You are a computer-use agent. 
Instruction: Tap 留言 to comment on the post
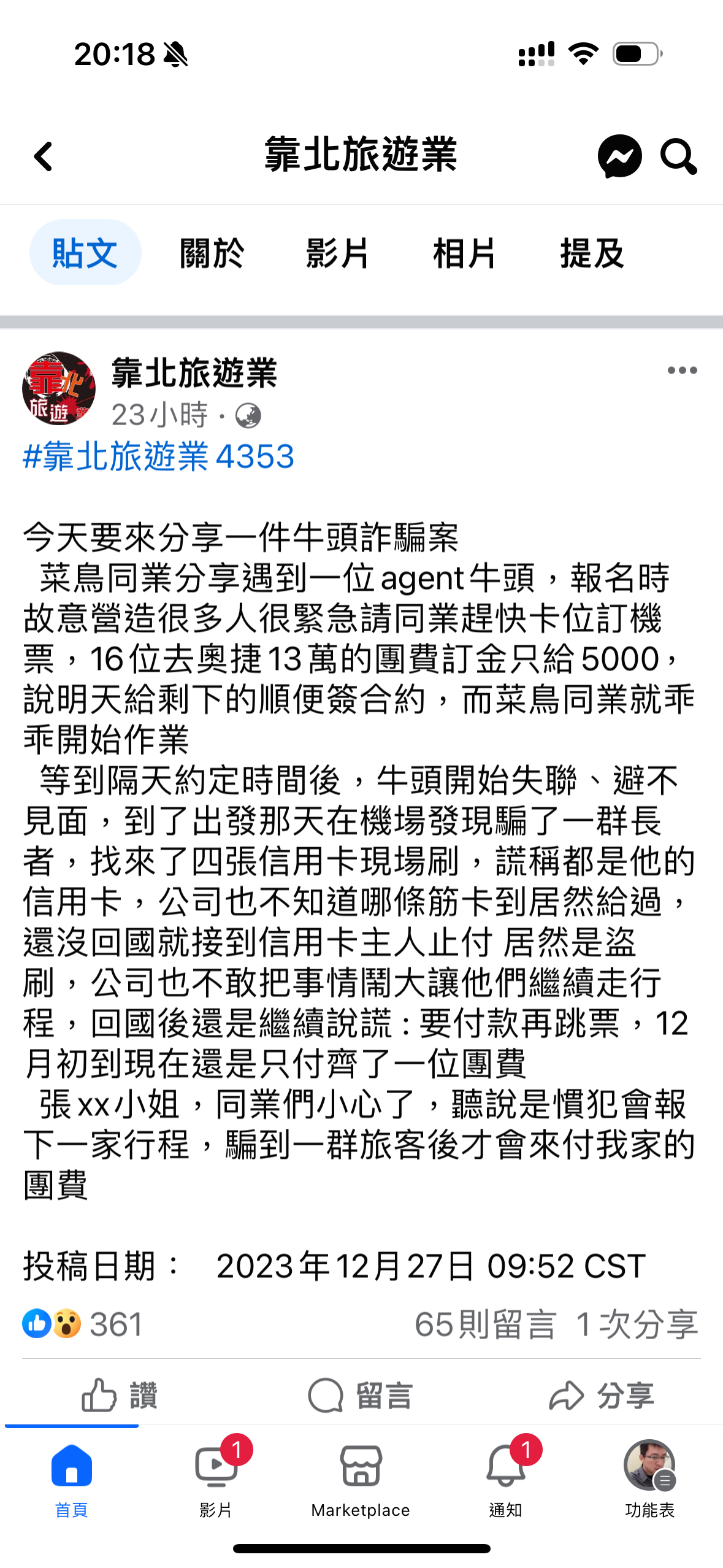[x=361, y=1395]
